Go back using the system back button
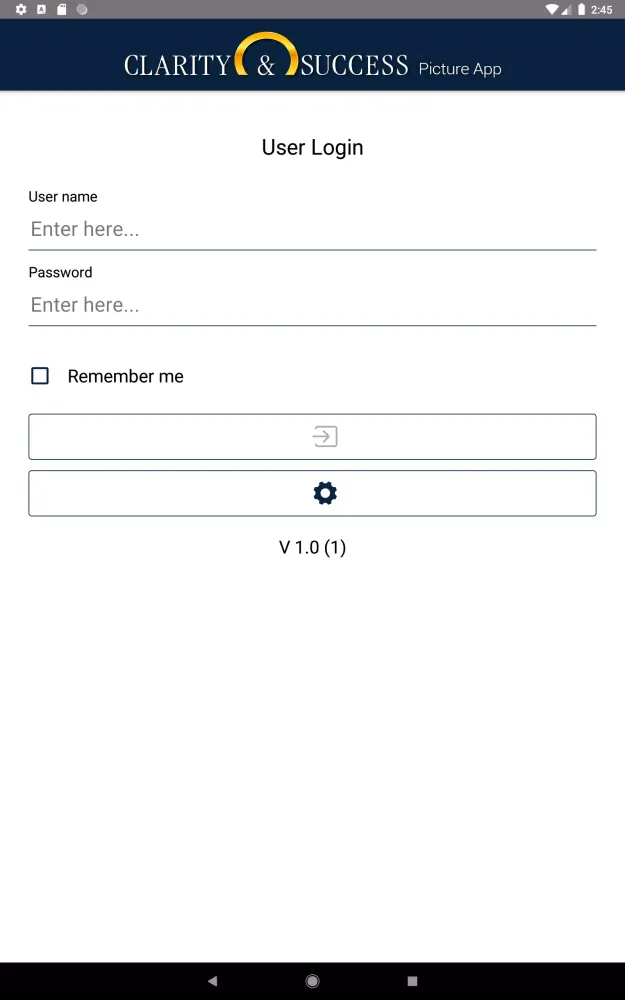Image resolution: width=625 pixels, height=1000 pixels. tap(212, 981)
